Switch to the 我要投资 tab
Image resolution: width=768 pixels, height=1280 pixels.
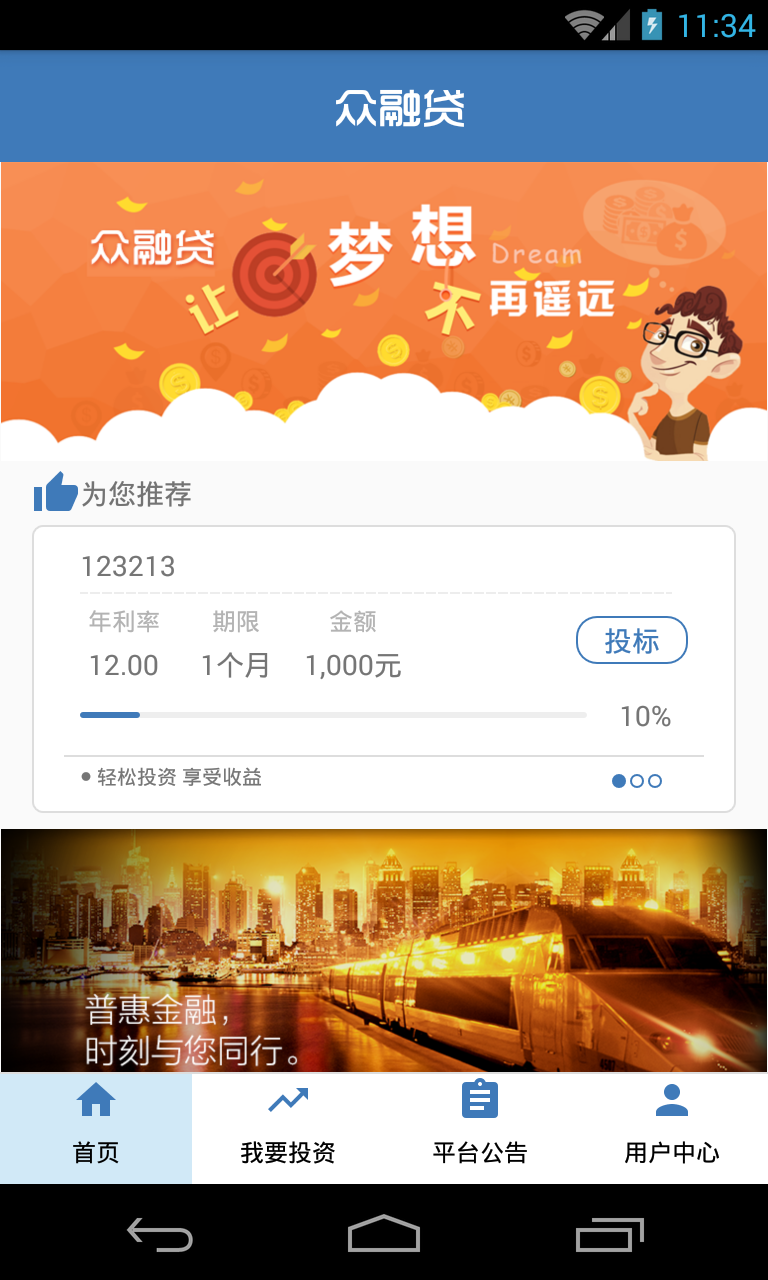288,1127
